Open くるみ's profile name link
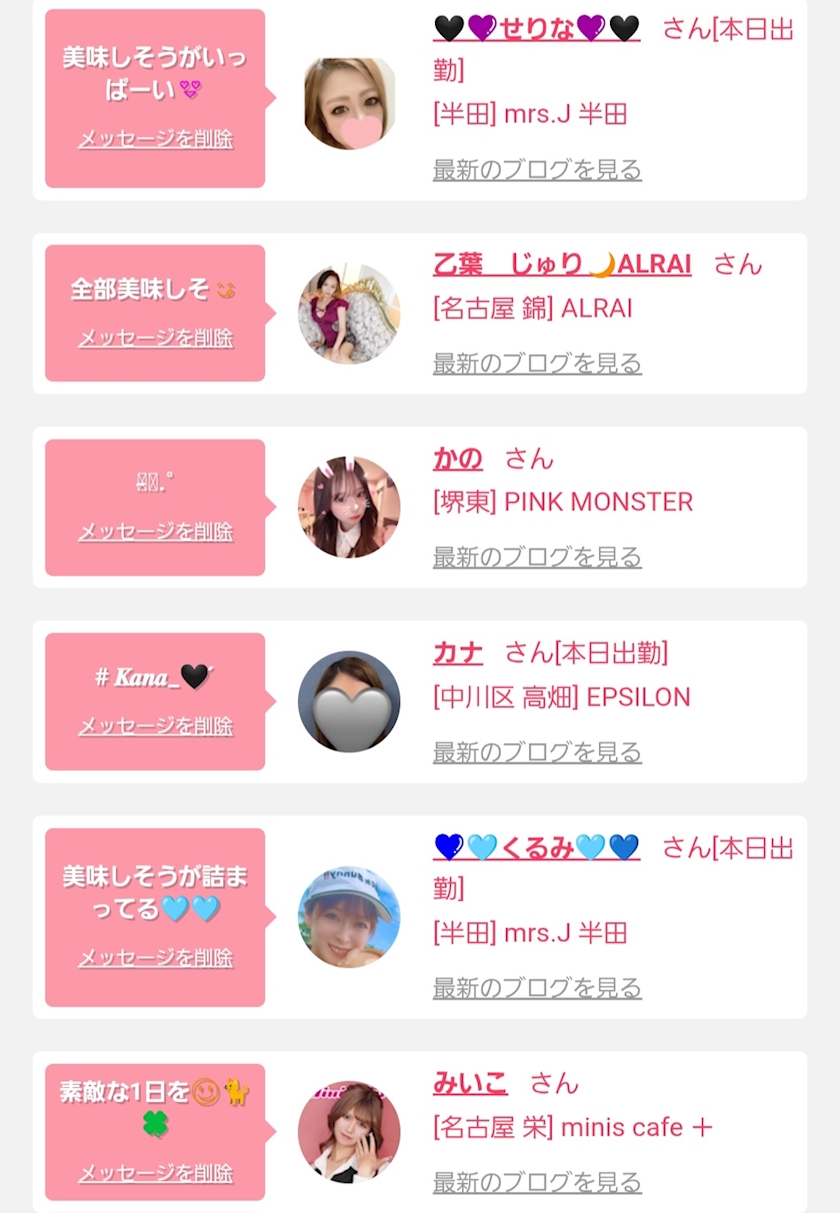840x1213 pixels. coord(536,848)
